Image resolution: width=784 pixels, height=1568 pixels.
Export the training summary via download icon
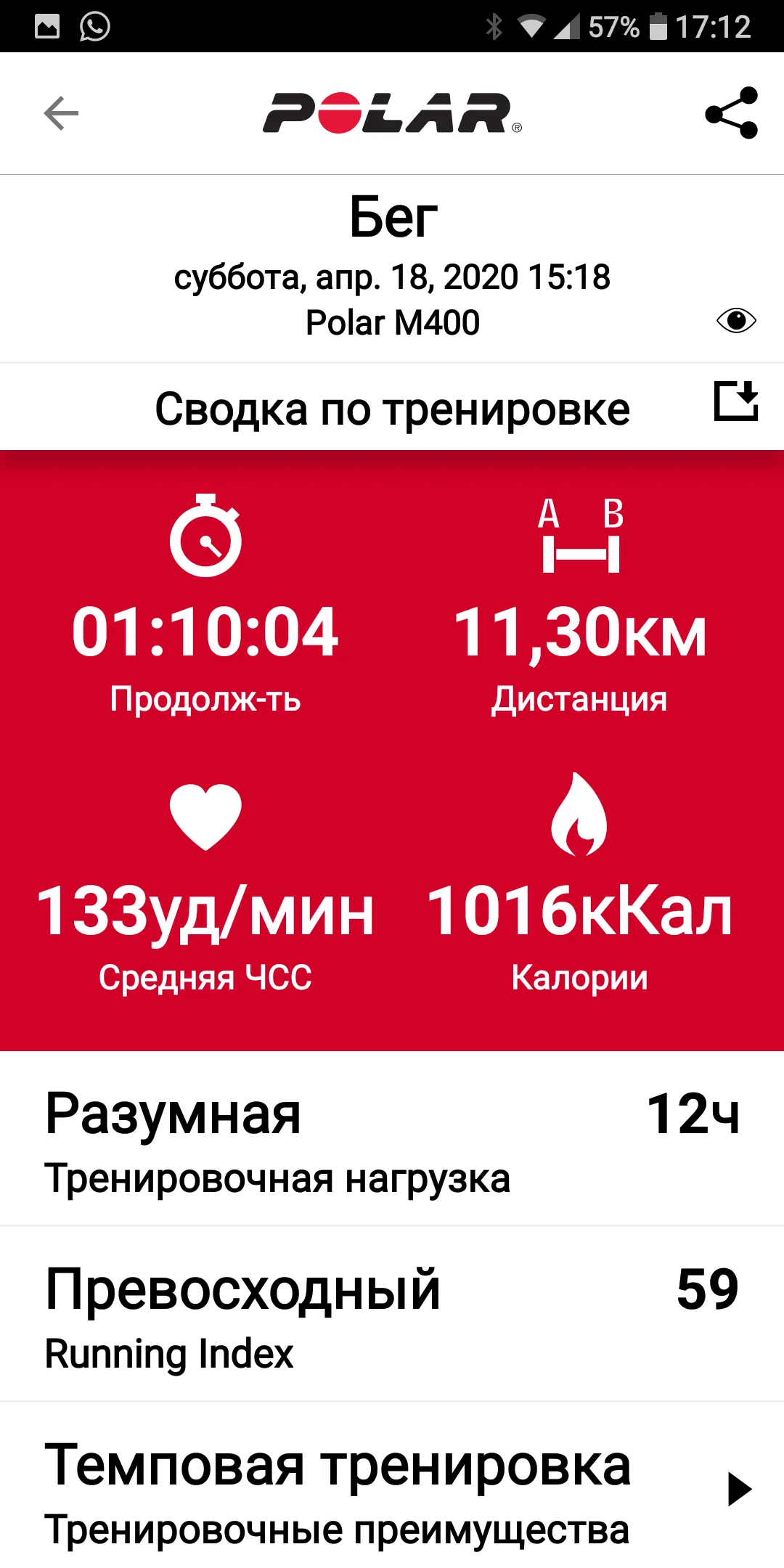tap(736, 401)
